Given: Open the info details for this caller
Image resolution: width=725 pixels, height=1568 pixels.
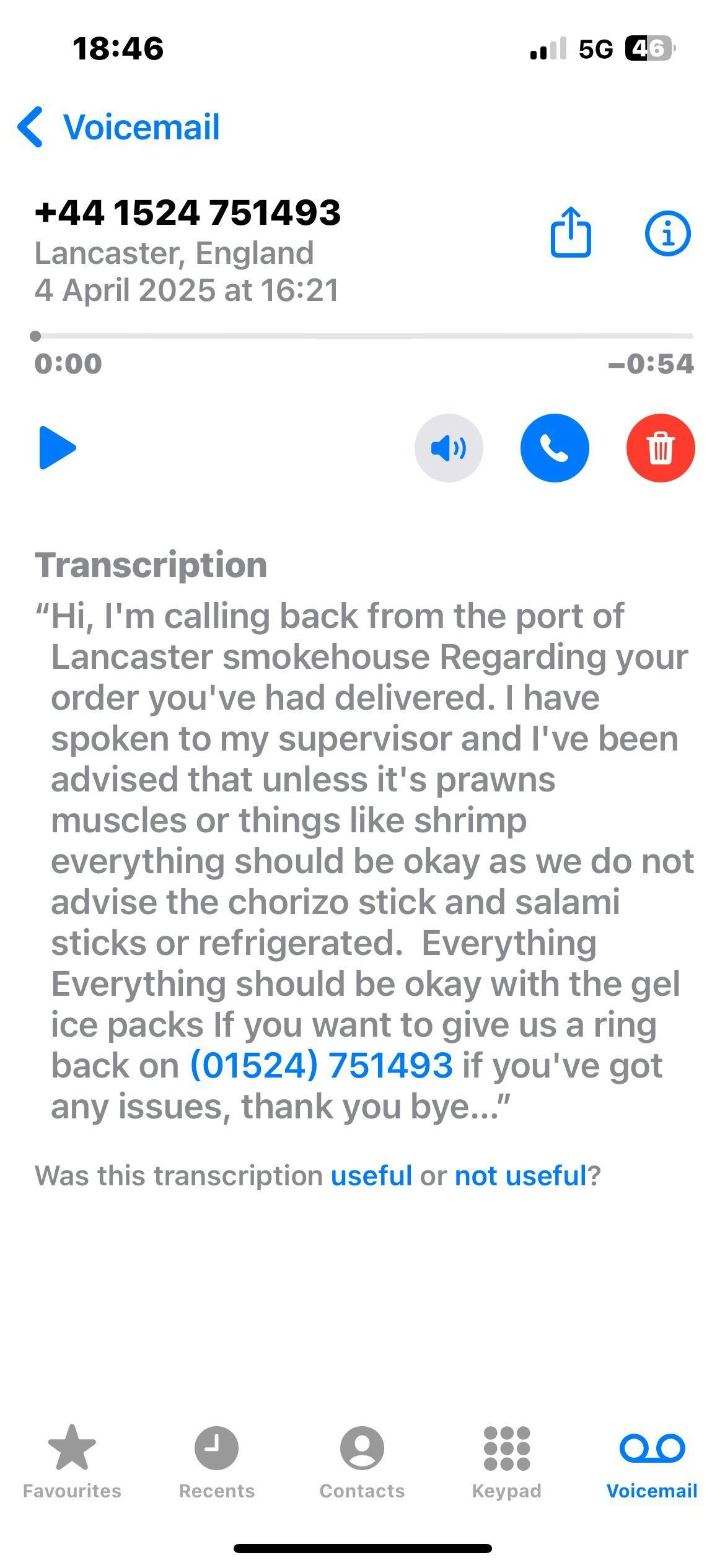Looking at the screenshot, I should tap(667, 233).
